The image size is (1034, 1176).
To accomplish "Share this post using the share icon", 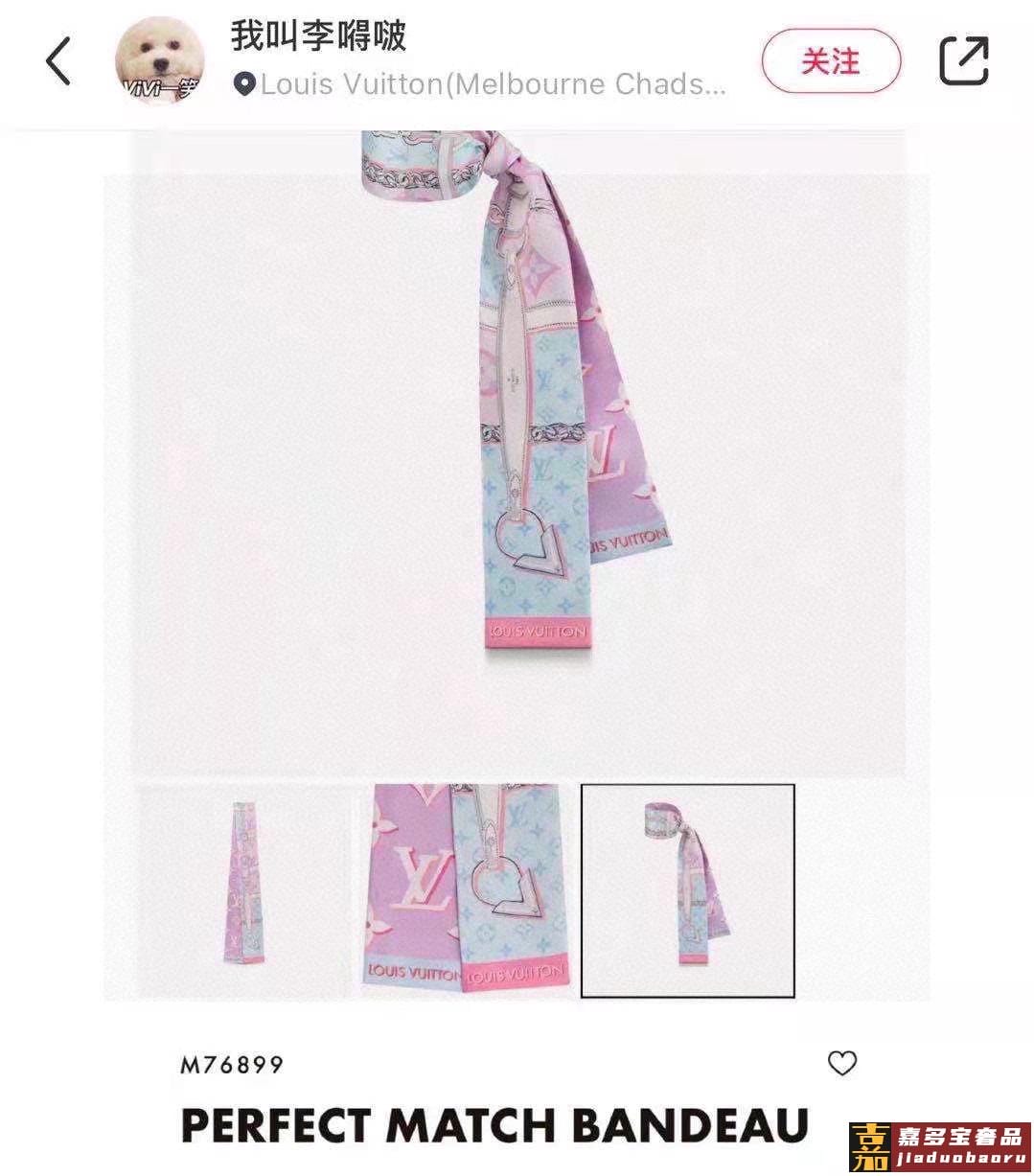I will (962, 61).
